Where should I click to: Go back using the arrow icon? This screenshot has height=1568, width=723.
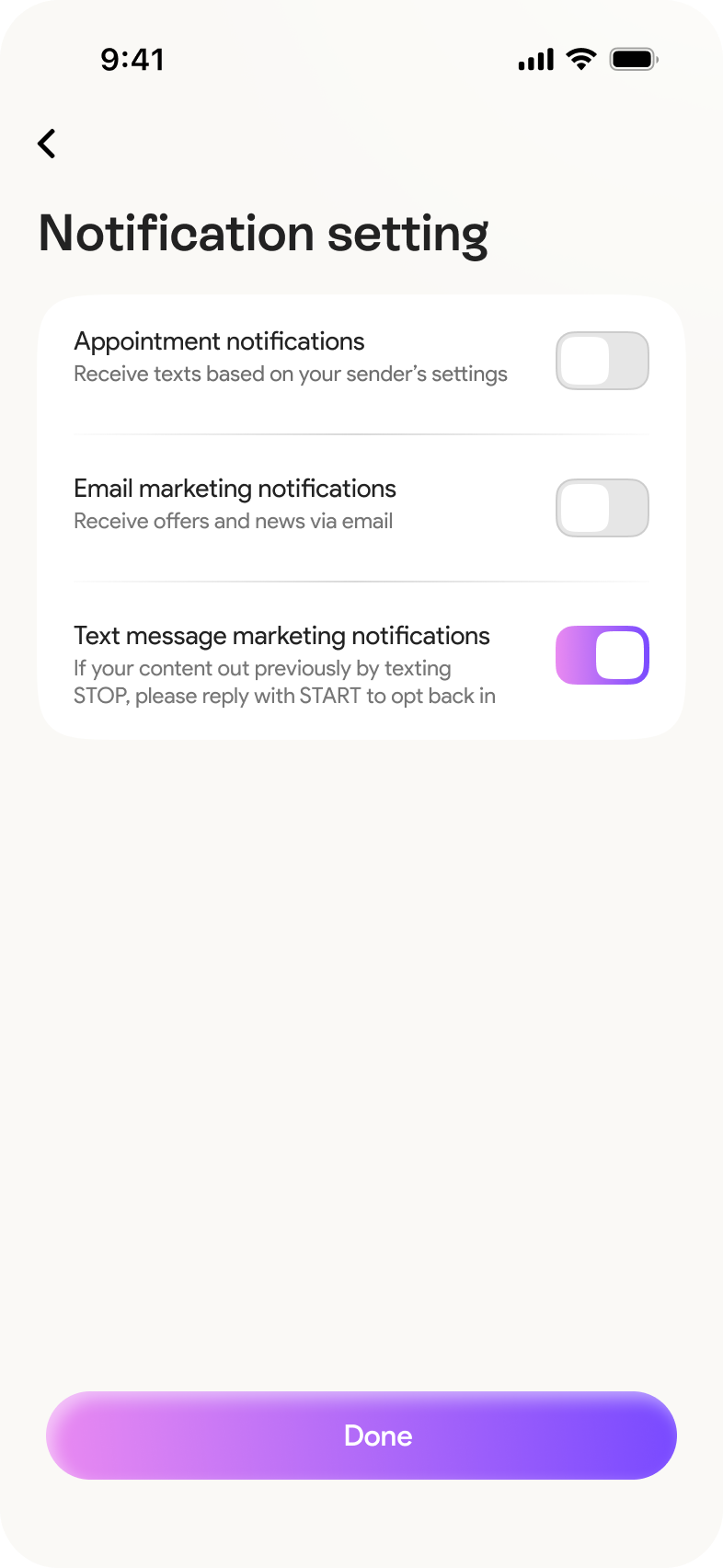pyautogui.click(x=47, y=144)
